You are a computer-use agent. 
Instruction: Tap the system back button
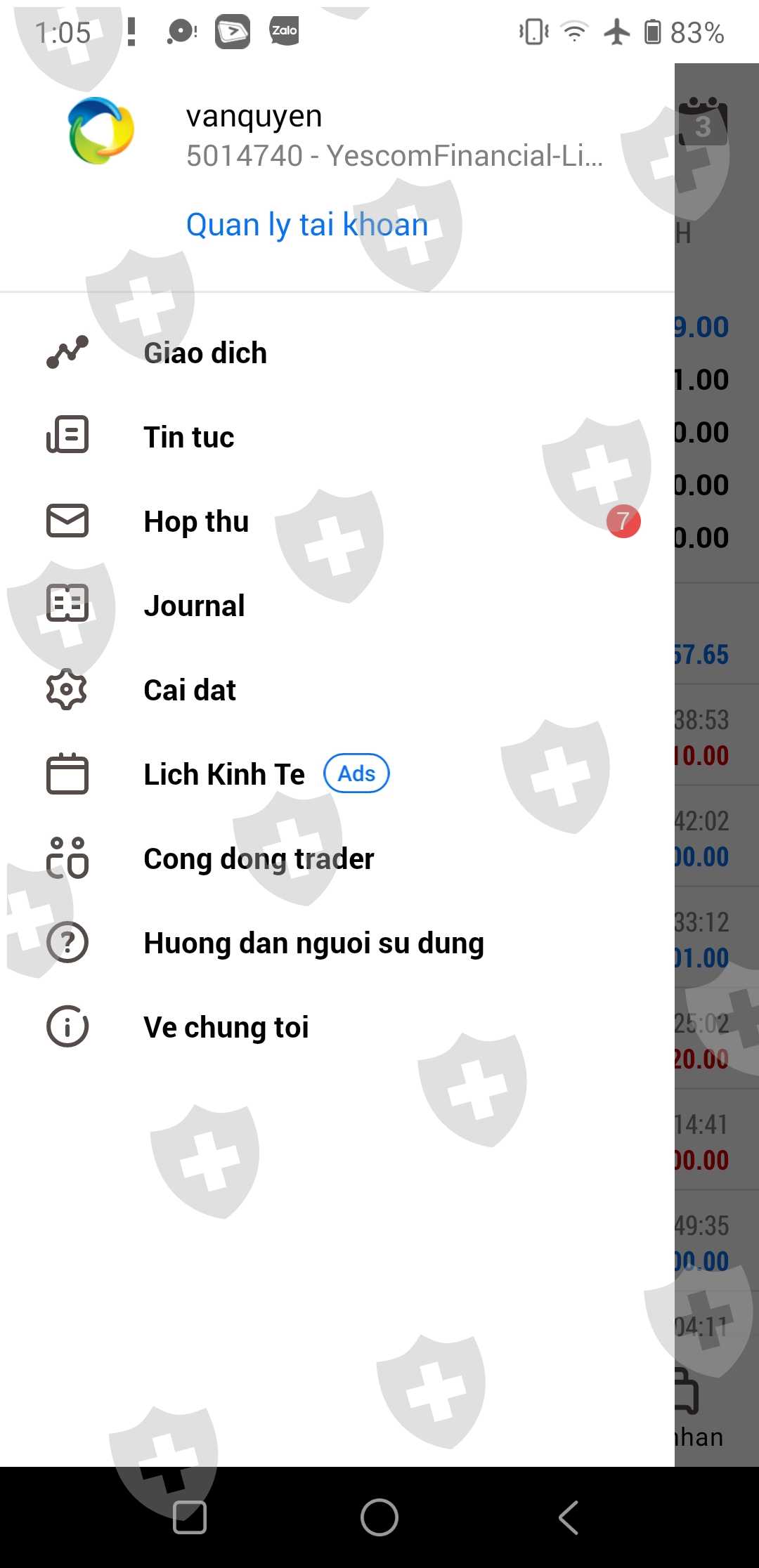coord(569,1517)
